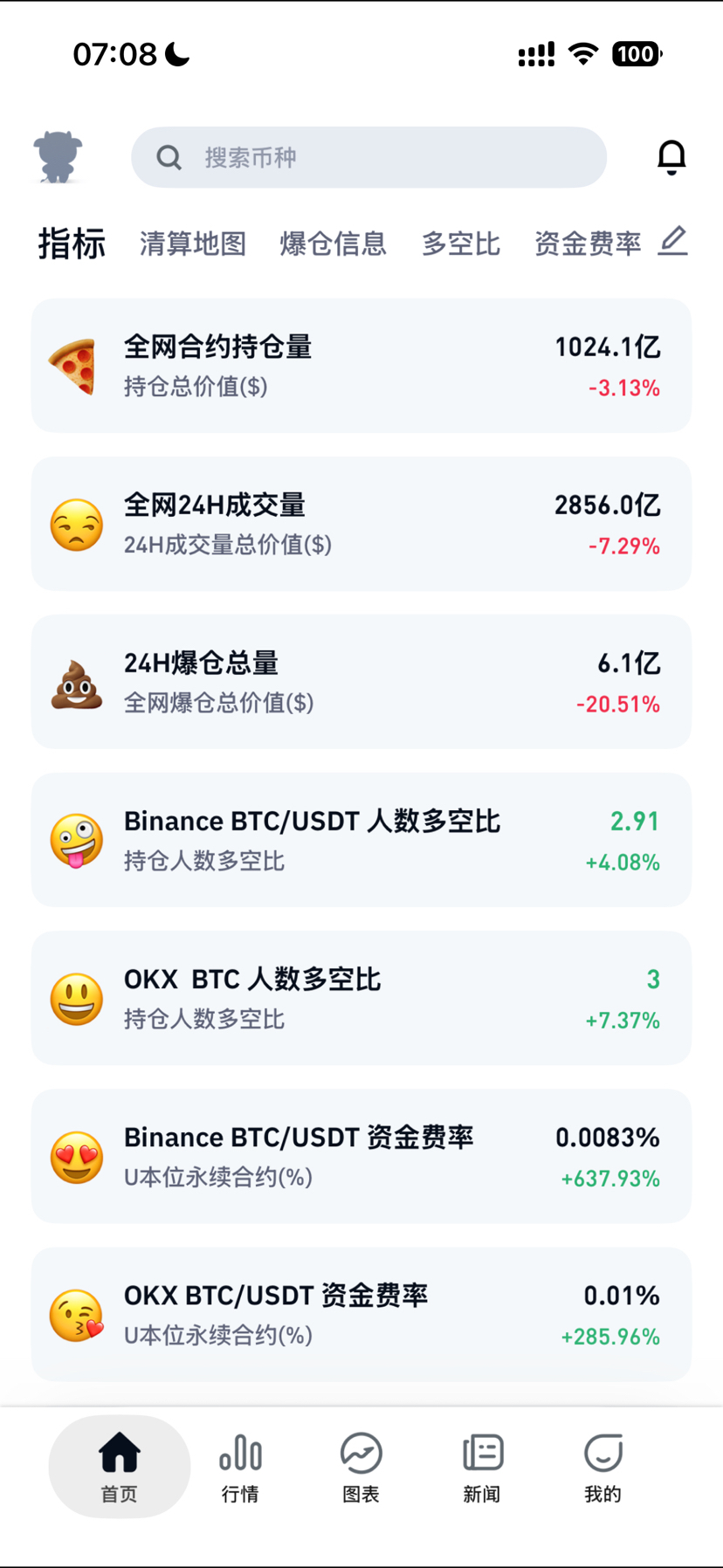This screenshot has width=723, height=1568.
Task: Switch to the 清算地图 tab
Action: tap(193, 244)
